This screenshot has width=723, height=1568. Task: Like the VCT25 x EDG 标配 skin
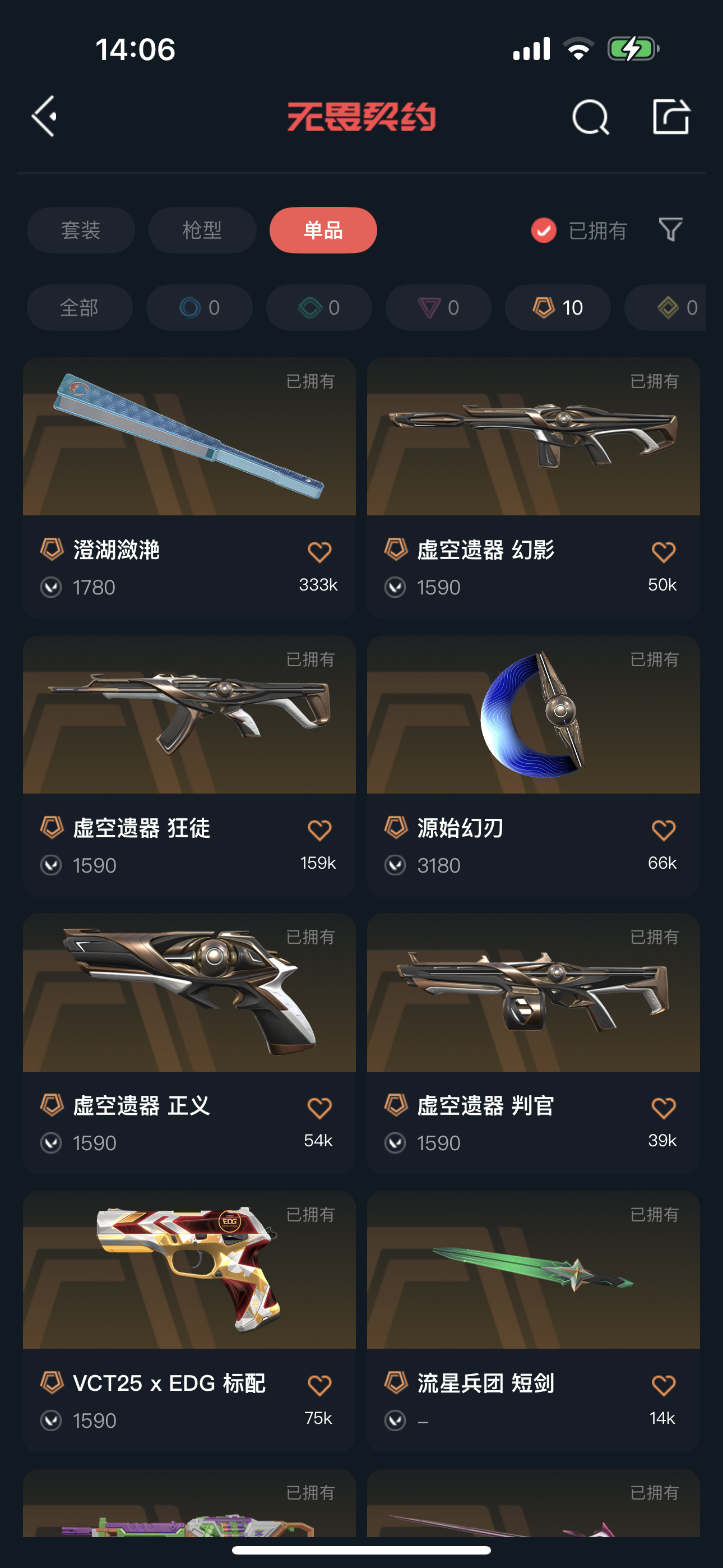pos(319,1385)
